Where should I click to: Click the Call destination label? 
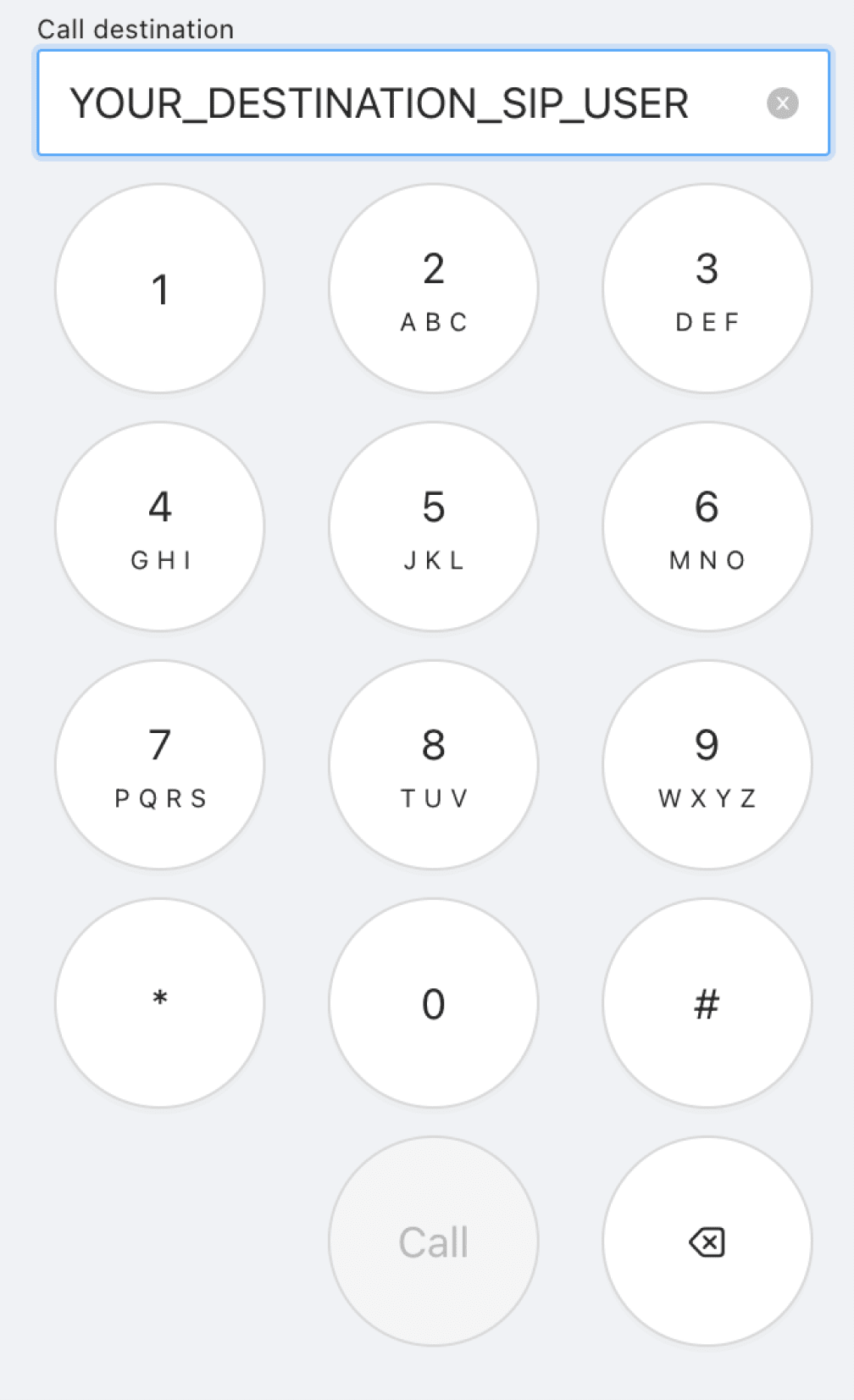[136, 28]
